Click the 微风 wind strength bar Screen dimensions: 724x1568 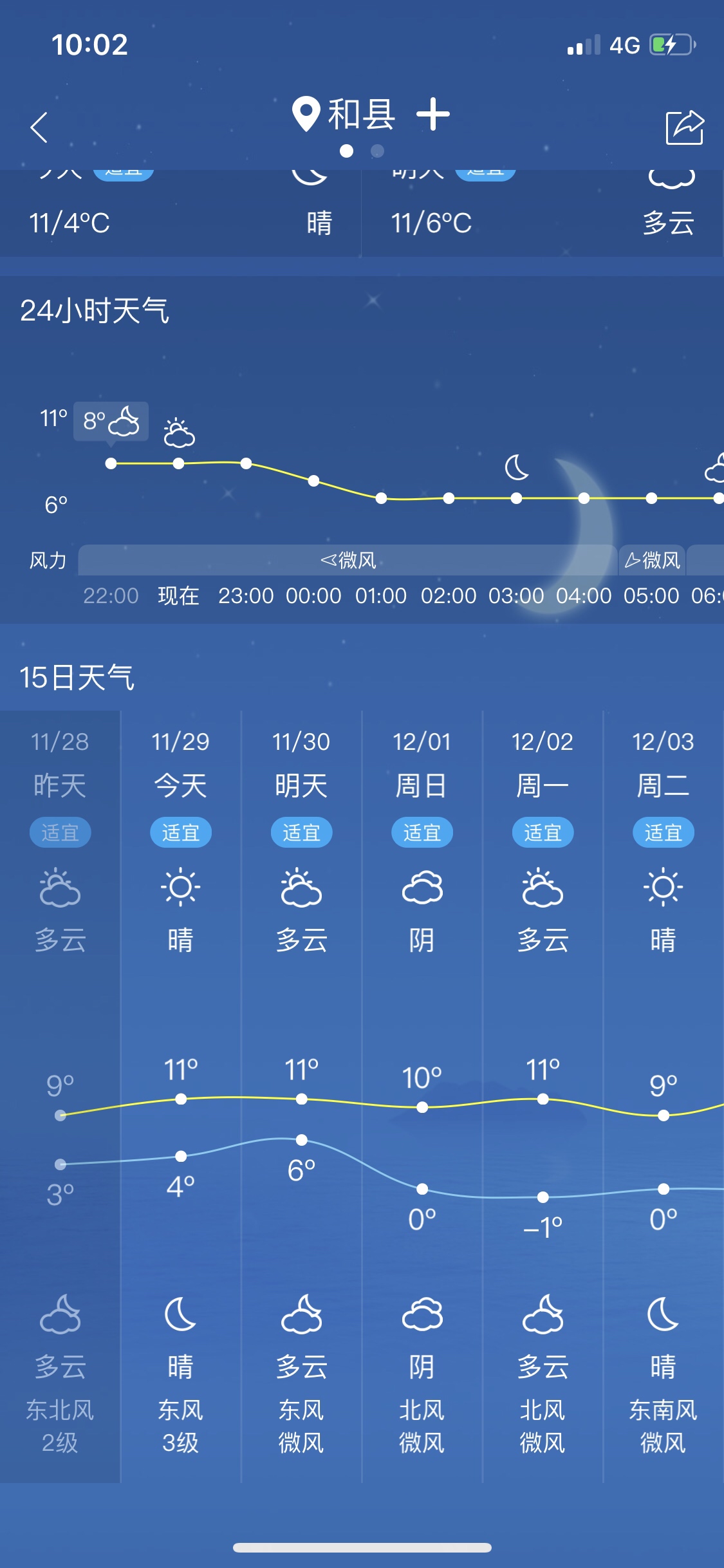[x=351, y=560]
